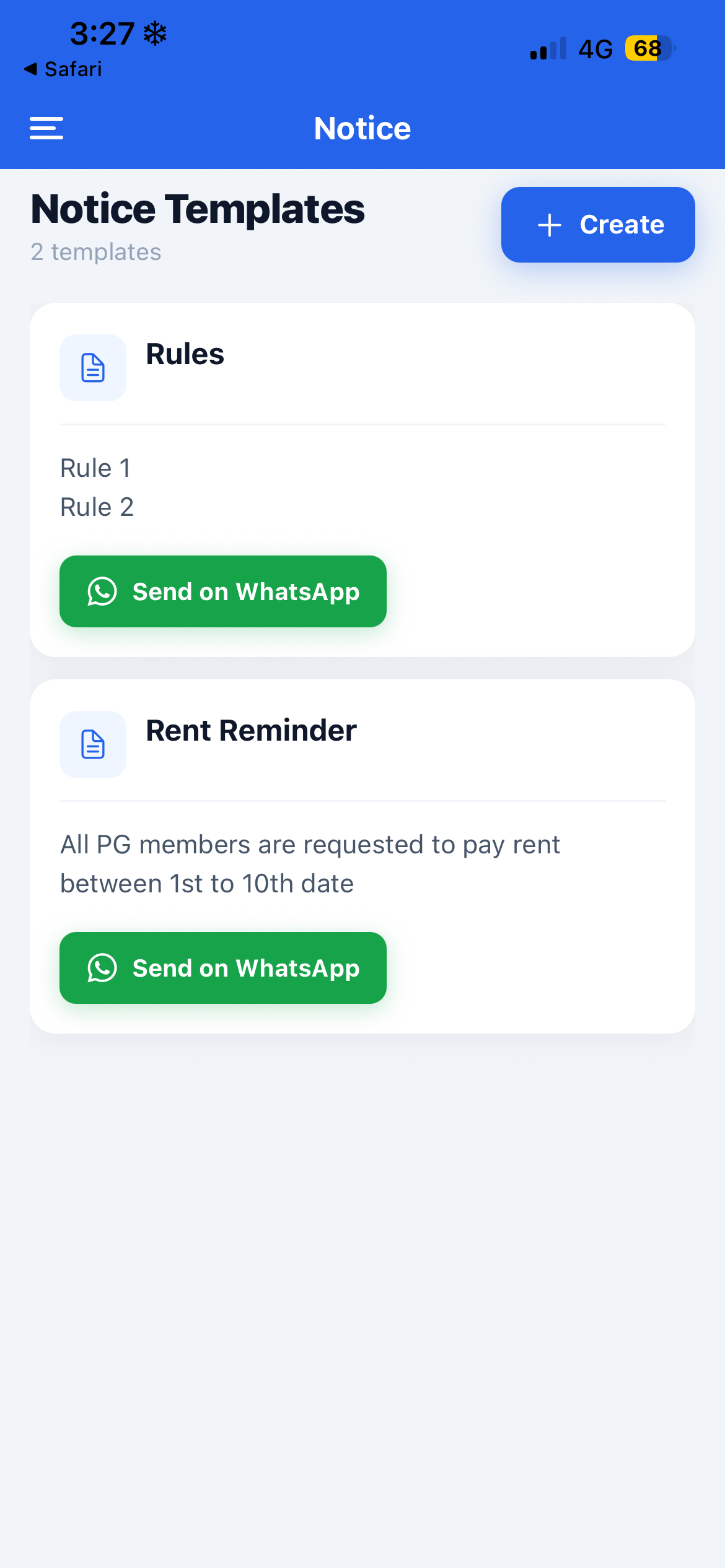This screenshot has height=1568, width=725.
Task: Select the Rules template title
Action: coord(185,355)
